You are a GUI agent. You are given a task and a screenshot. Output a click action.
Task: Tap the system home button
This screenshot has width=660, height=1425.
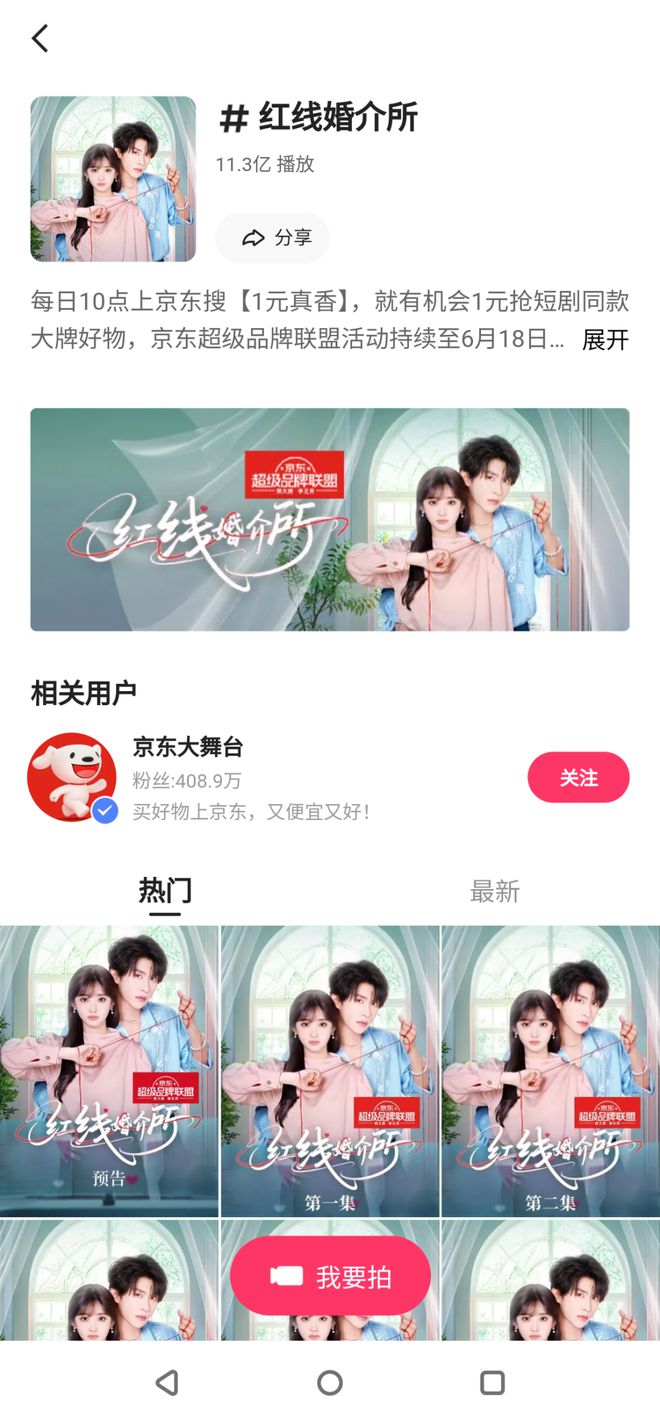(x=330, y=1383)
